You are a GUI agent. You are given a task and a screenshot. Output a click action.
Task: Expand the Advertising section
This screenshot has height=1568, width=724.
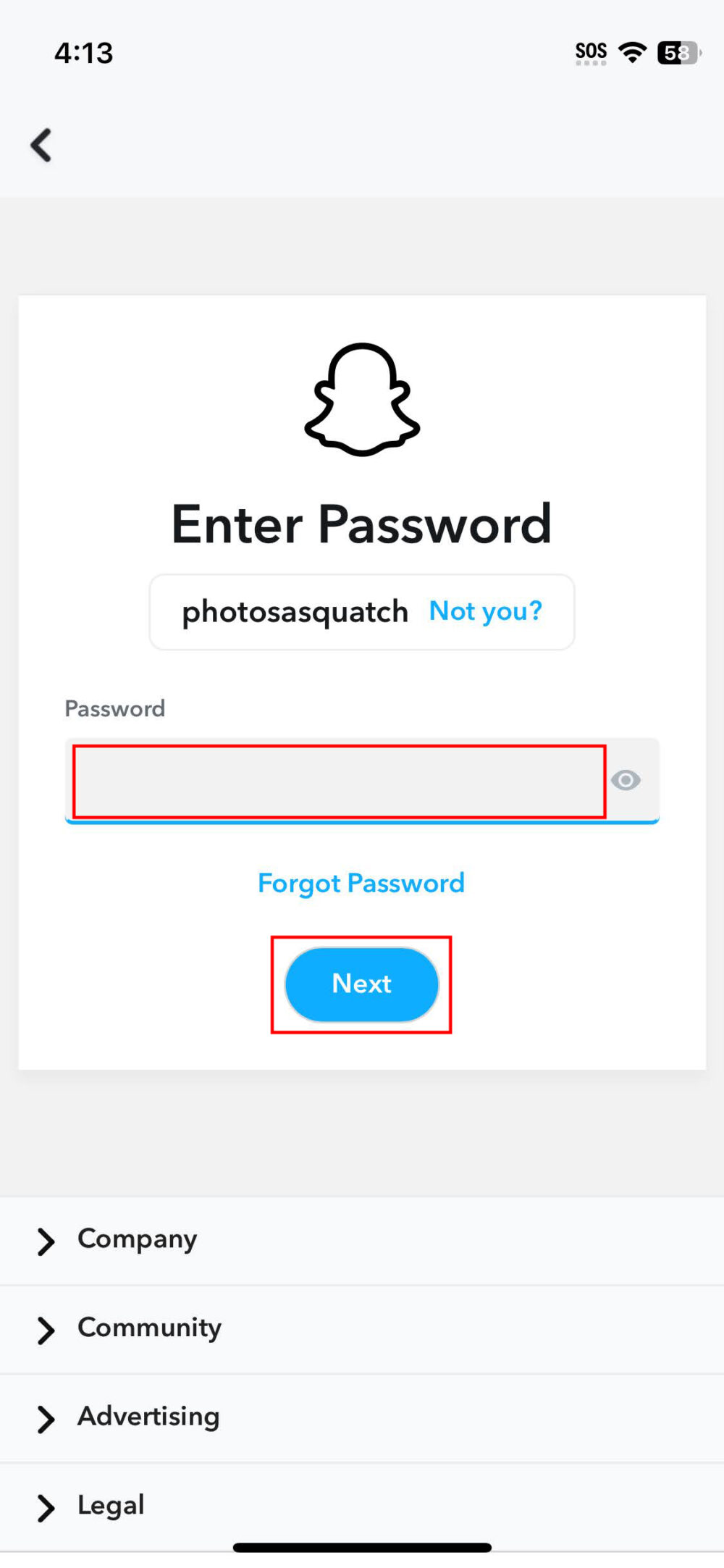click(x=148, y=1417)
